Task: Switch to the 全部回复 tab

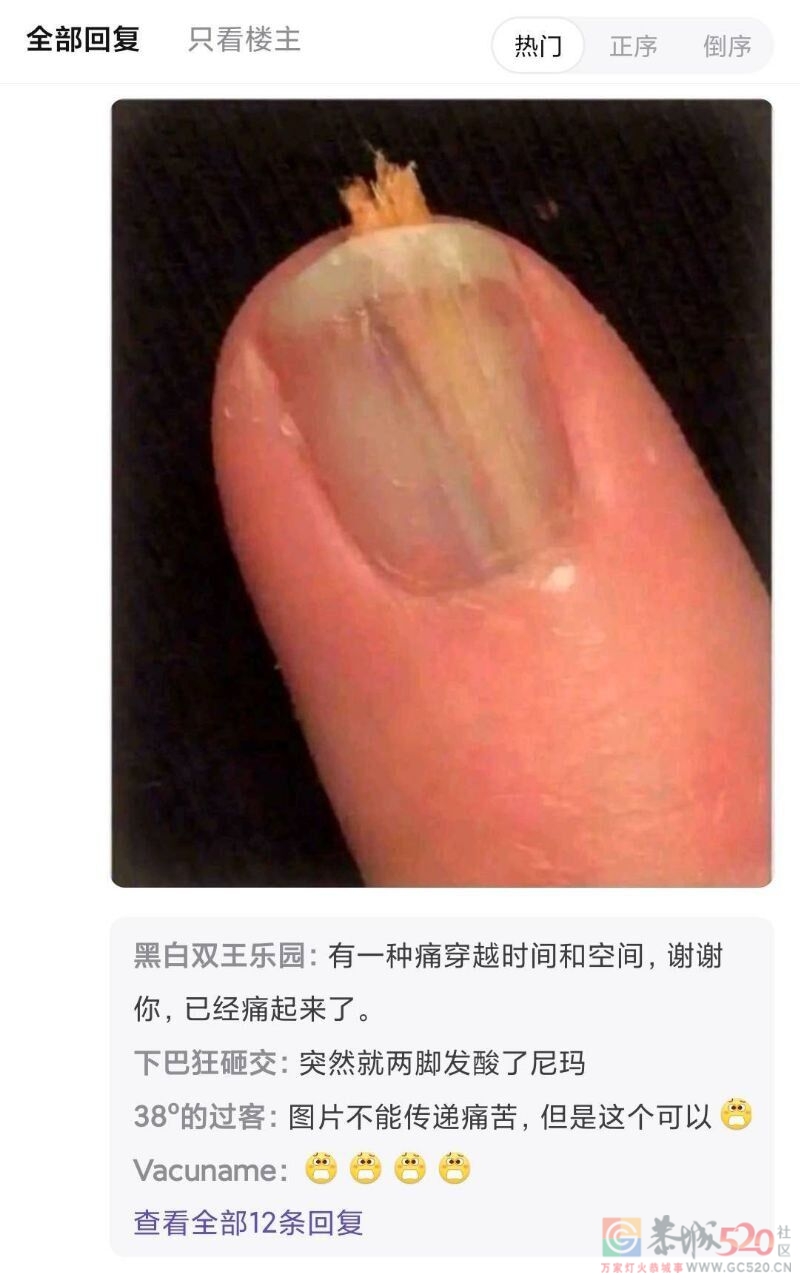Action: (83, 40)
